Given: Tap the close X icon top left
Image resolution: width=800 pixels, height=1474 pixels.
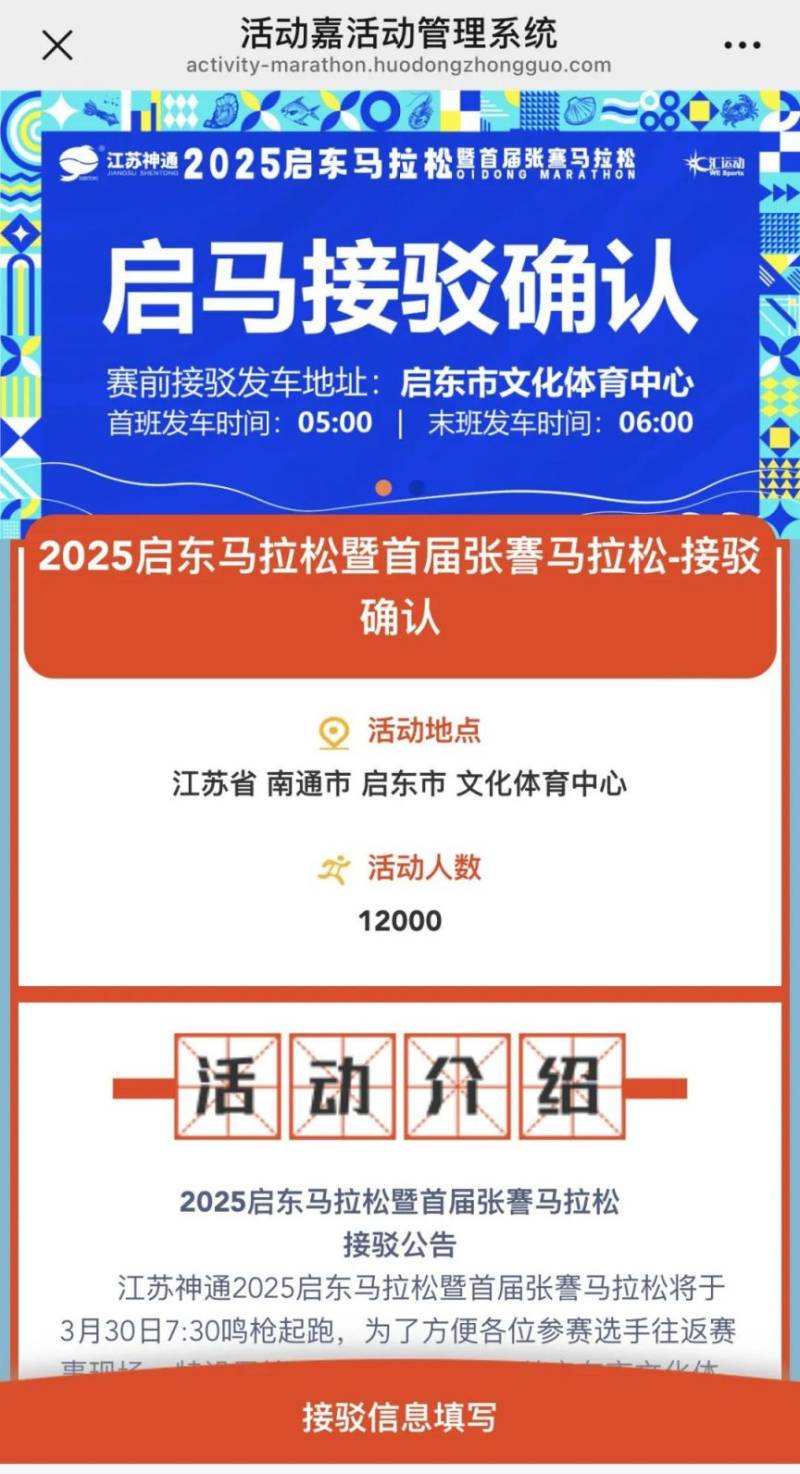Looking at the screenshot, I should click(57, 45).
